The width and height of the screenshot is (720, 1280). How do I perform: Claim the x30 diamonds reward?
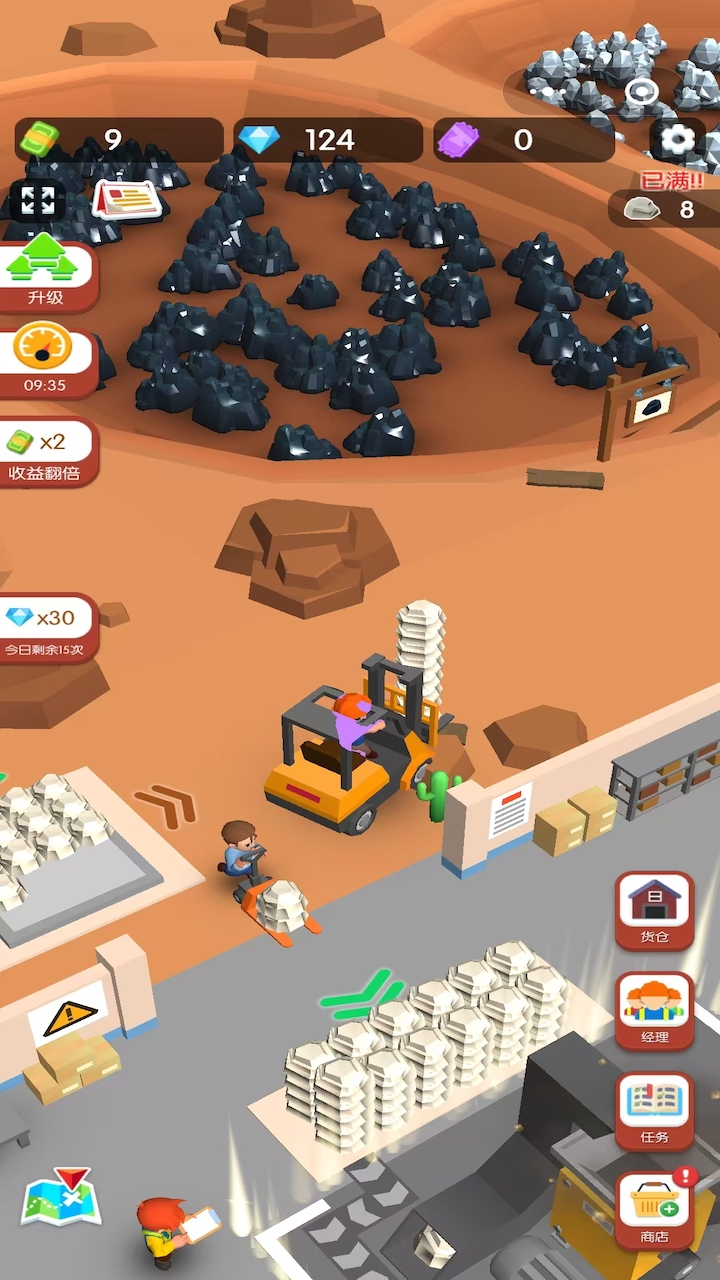pos(45,628)
